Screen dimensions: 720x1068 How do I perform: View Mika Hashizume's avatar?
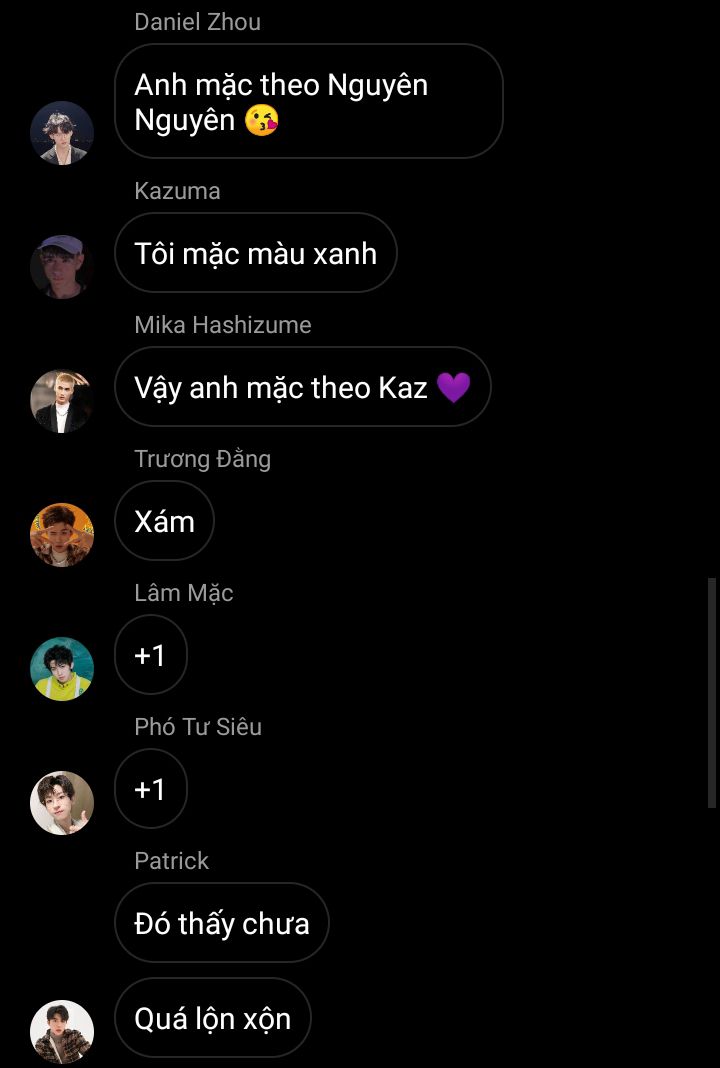[62, 401]
